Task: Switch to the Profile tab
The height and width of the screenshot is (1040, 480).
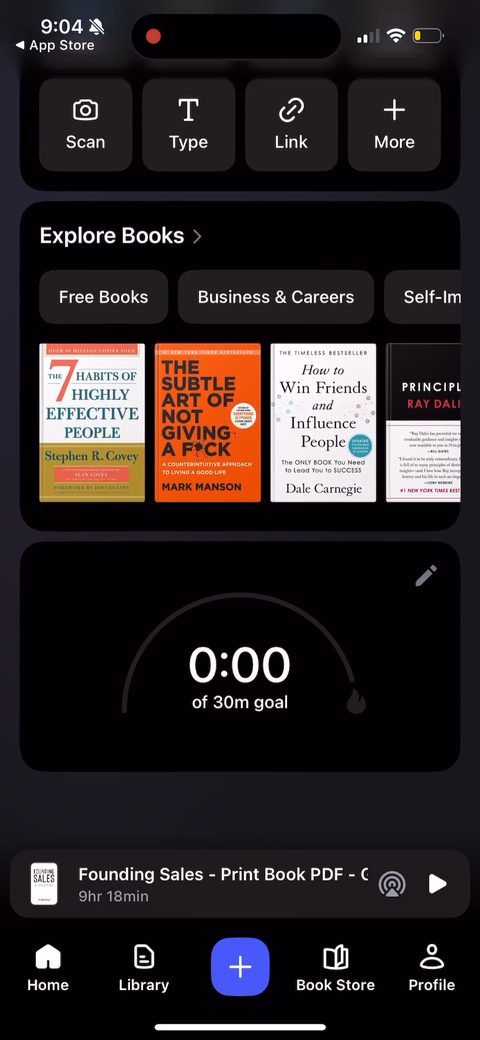Action: click(x=432, y=968)
